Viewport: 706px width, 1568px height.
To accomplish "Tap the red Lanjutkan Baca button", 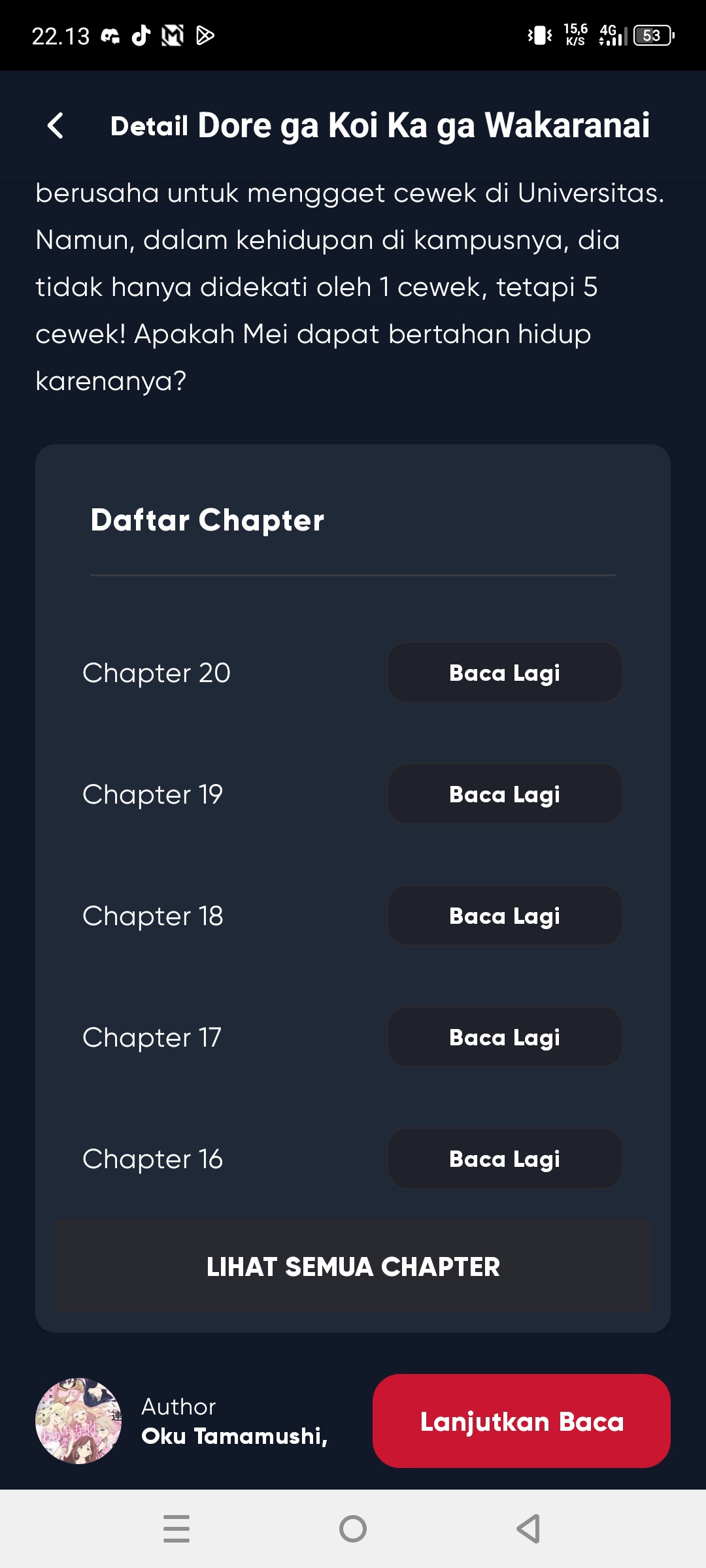I will (x=522, y=1421).
